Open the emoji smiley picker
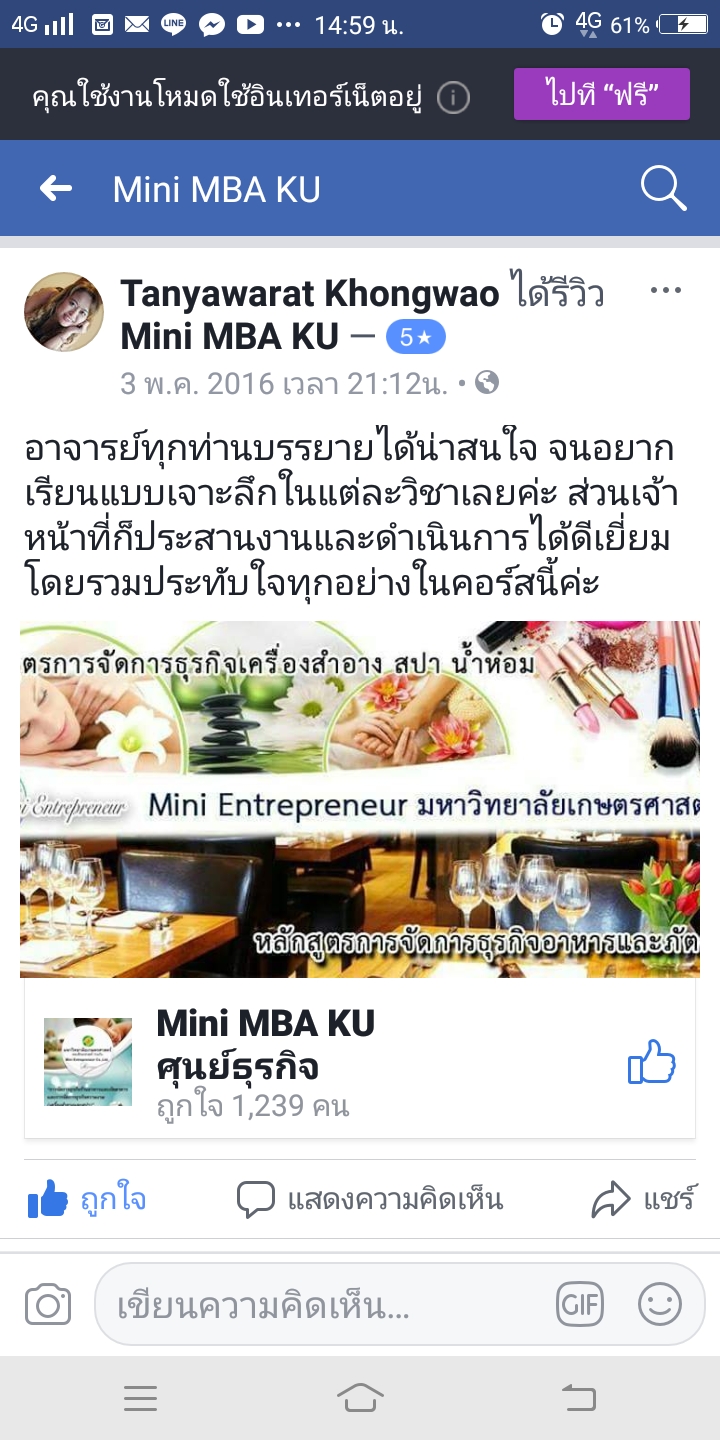Viewport: 720px width, 1440px height. pyautogui.click(x=660, y=1304)
